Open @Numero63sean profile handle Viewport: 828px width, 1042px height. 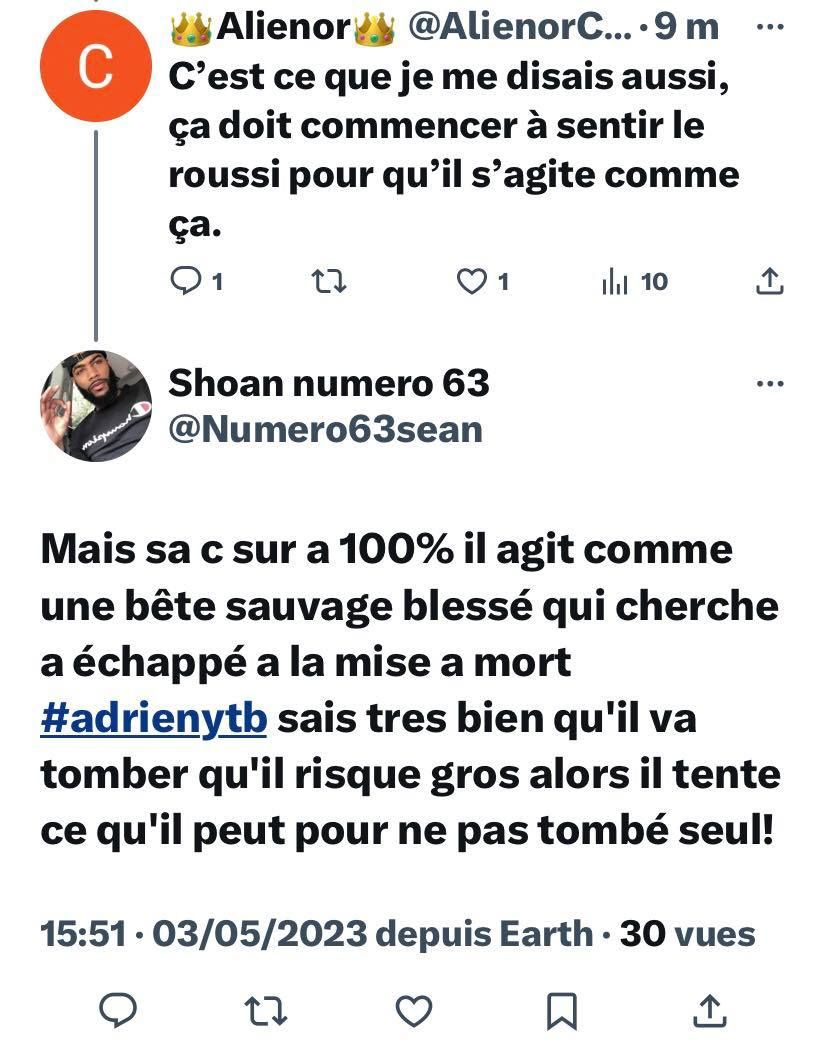pyautogui.click(x=325, y=429)
